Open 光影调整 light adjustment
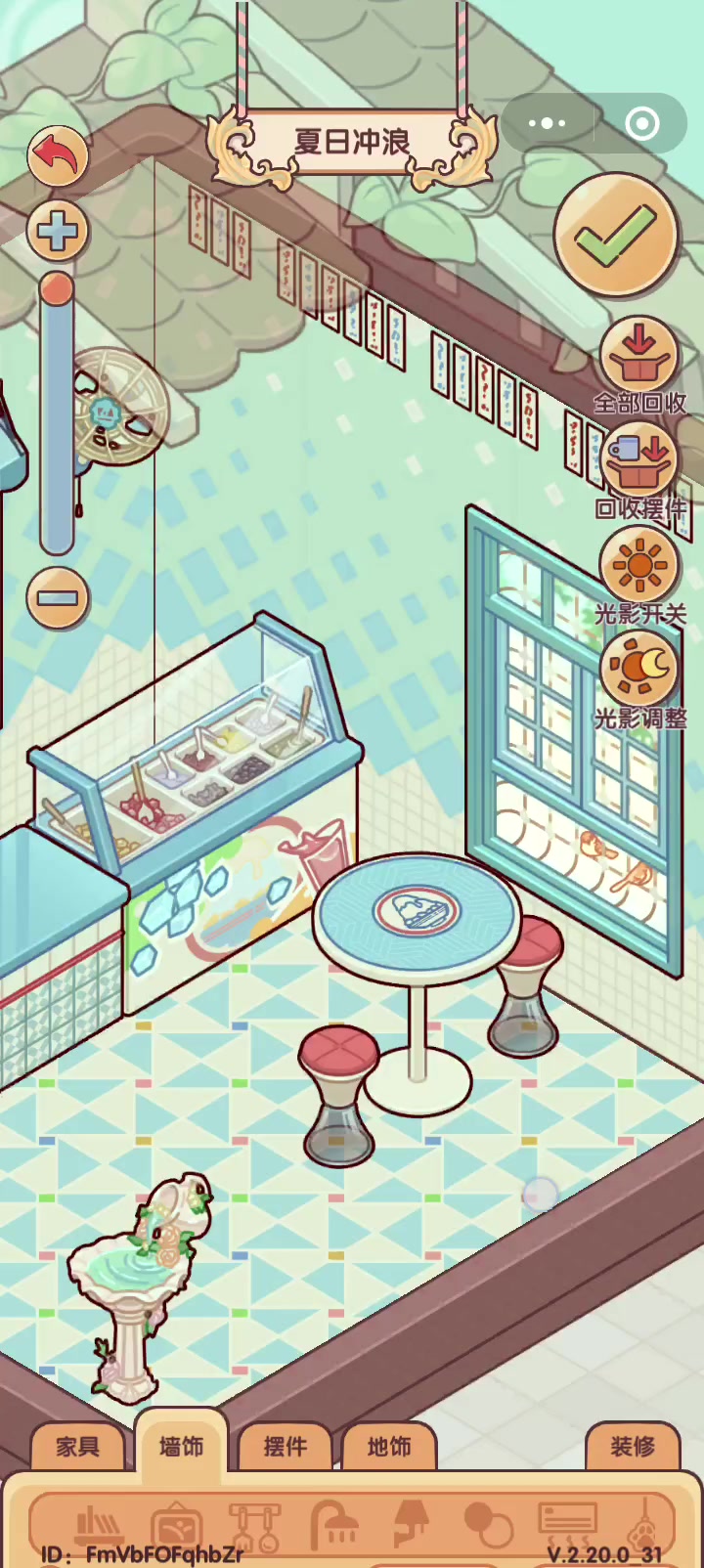704x1568 pixels. pos(639,681)
